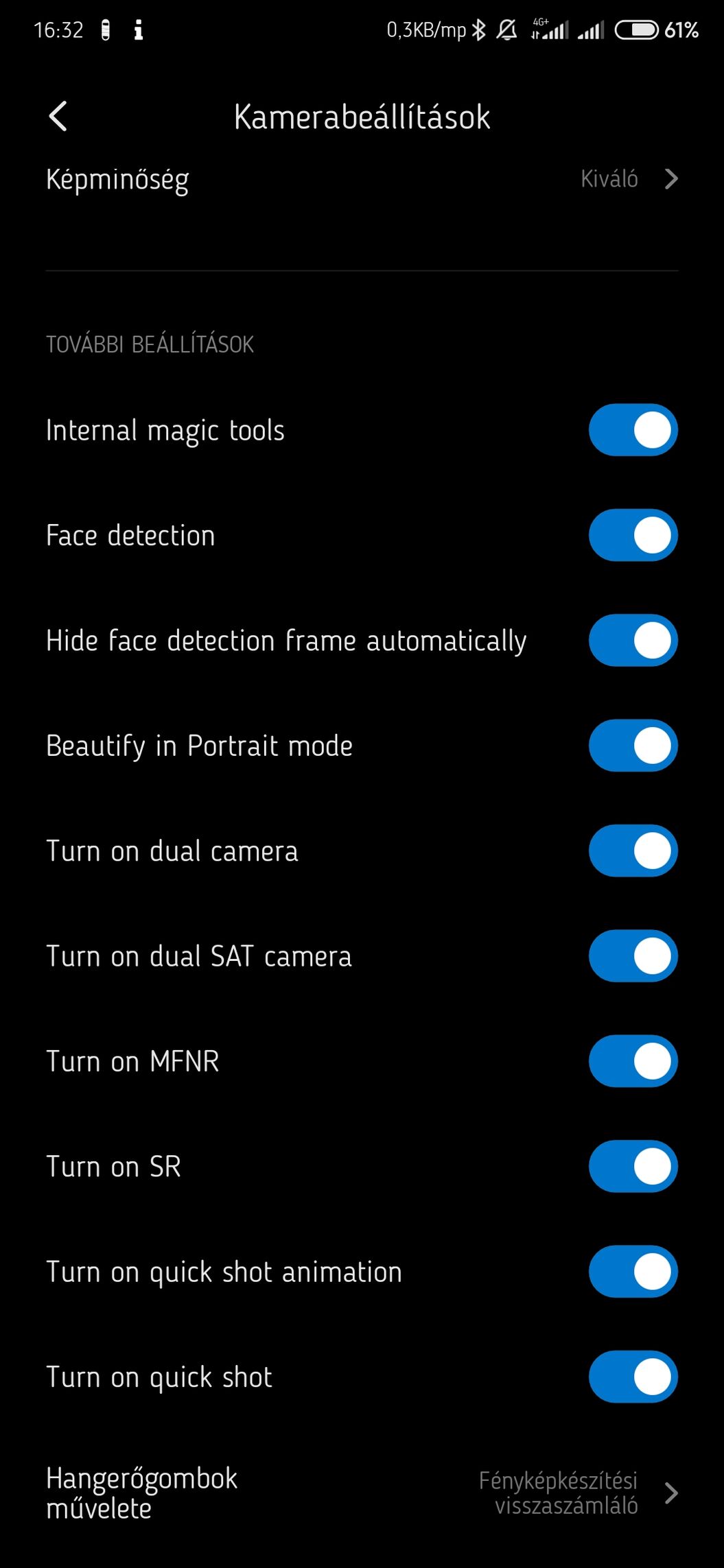The width and height of the screenshot is (724, 1568).
Task: Switch off Beautify in Portrait mode
Action: point(633,746)
